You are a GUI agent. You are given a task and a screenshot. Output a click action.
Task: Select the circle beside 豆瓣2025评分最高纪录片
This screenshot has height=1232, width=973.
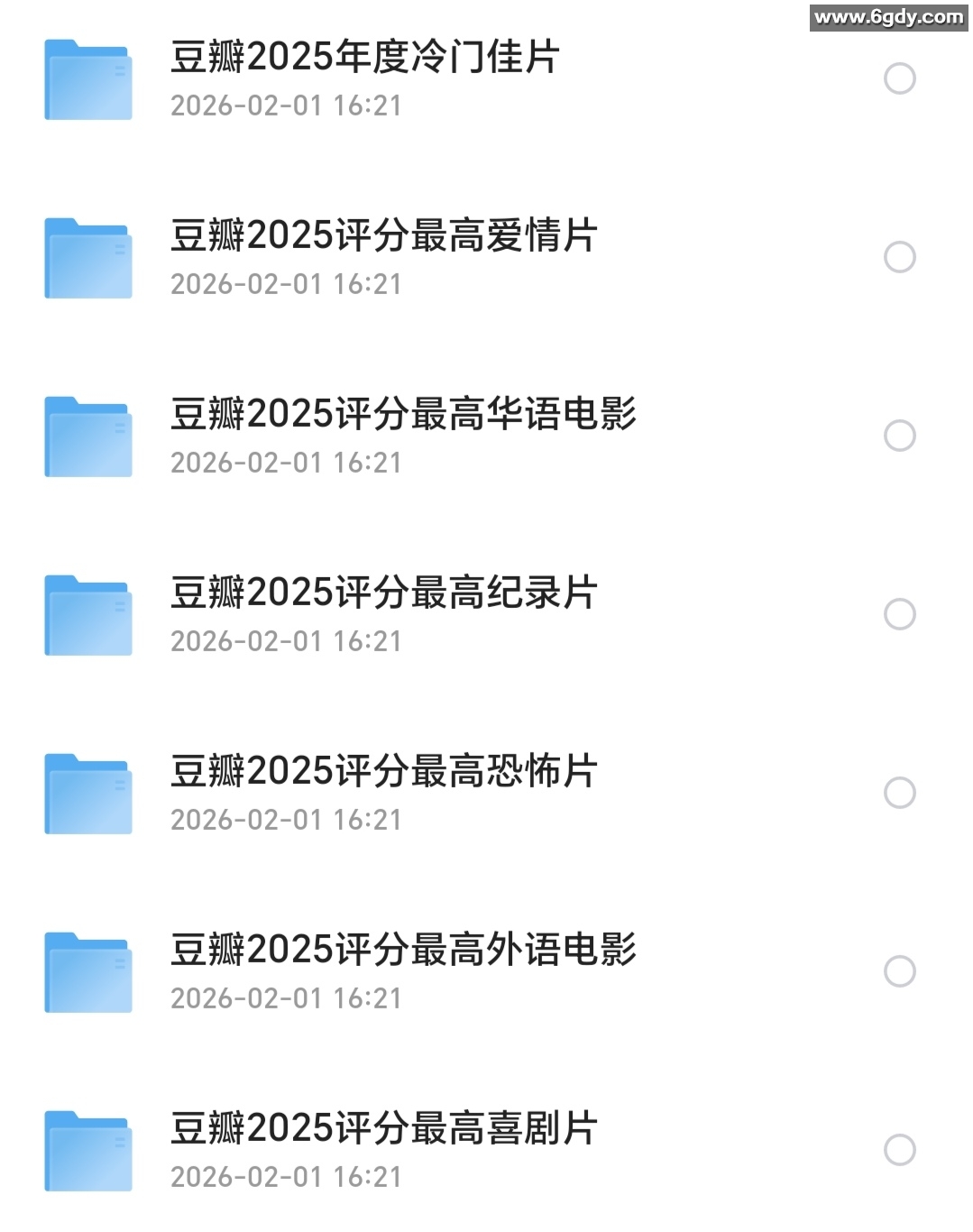[898, 614]
